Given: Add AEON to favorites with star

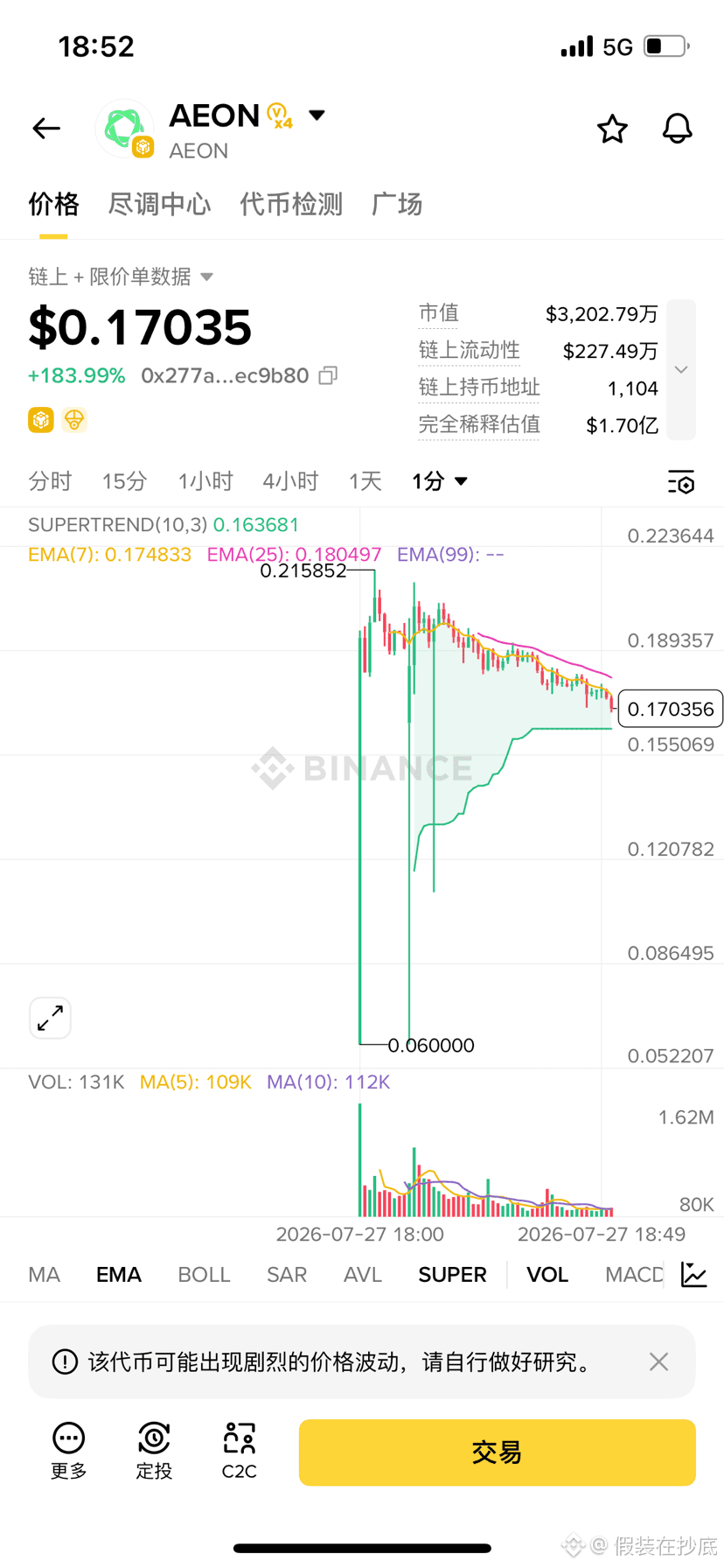Looking at the screenshot, I should [612, 129].
